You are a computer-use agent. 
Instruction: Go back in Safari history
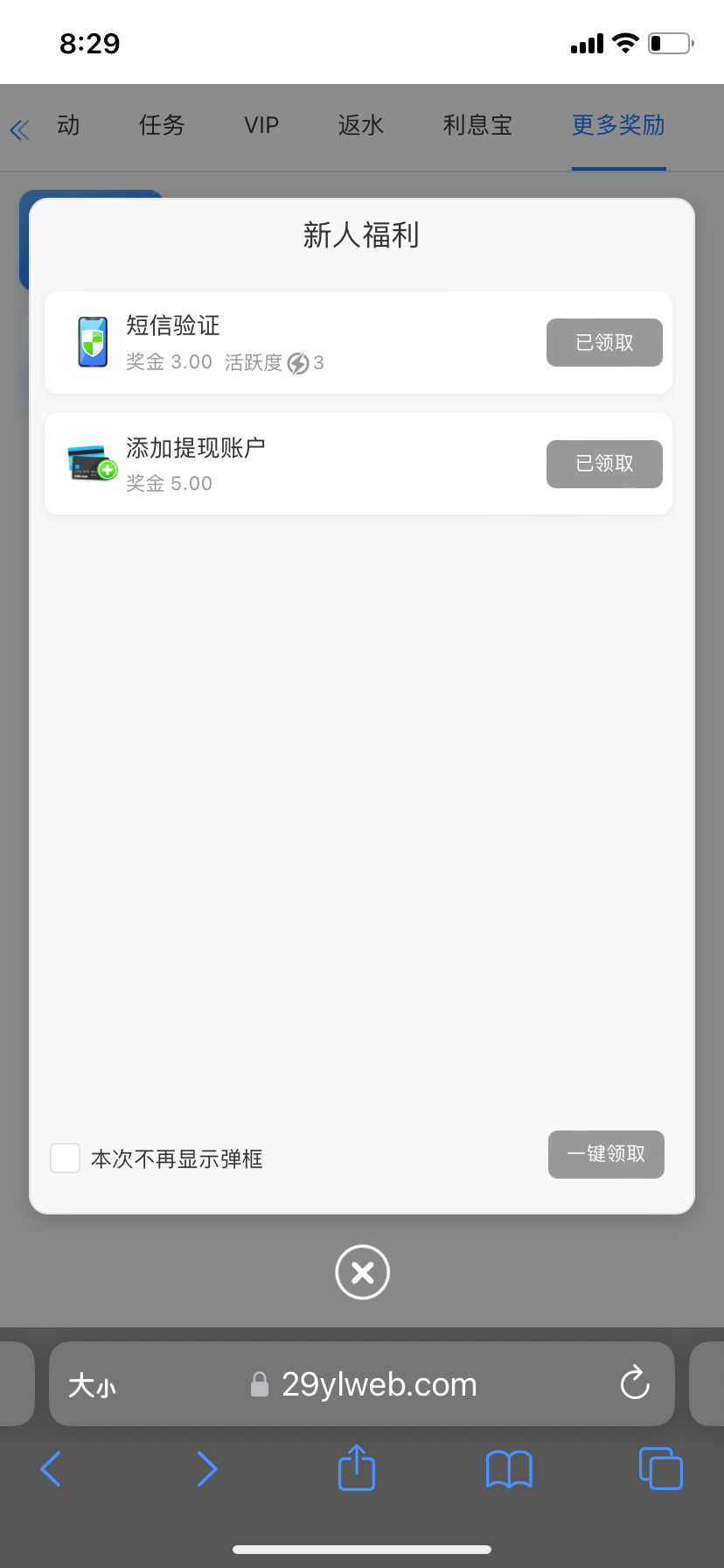pos(52,1468)
